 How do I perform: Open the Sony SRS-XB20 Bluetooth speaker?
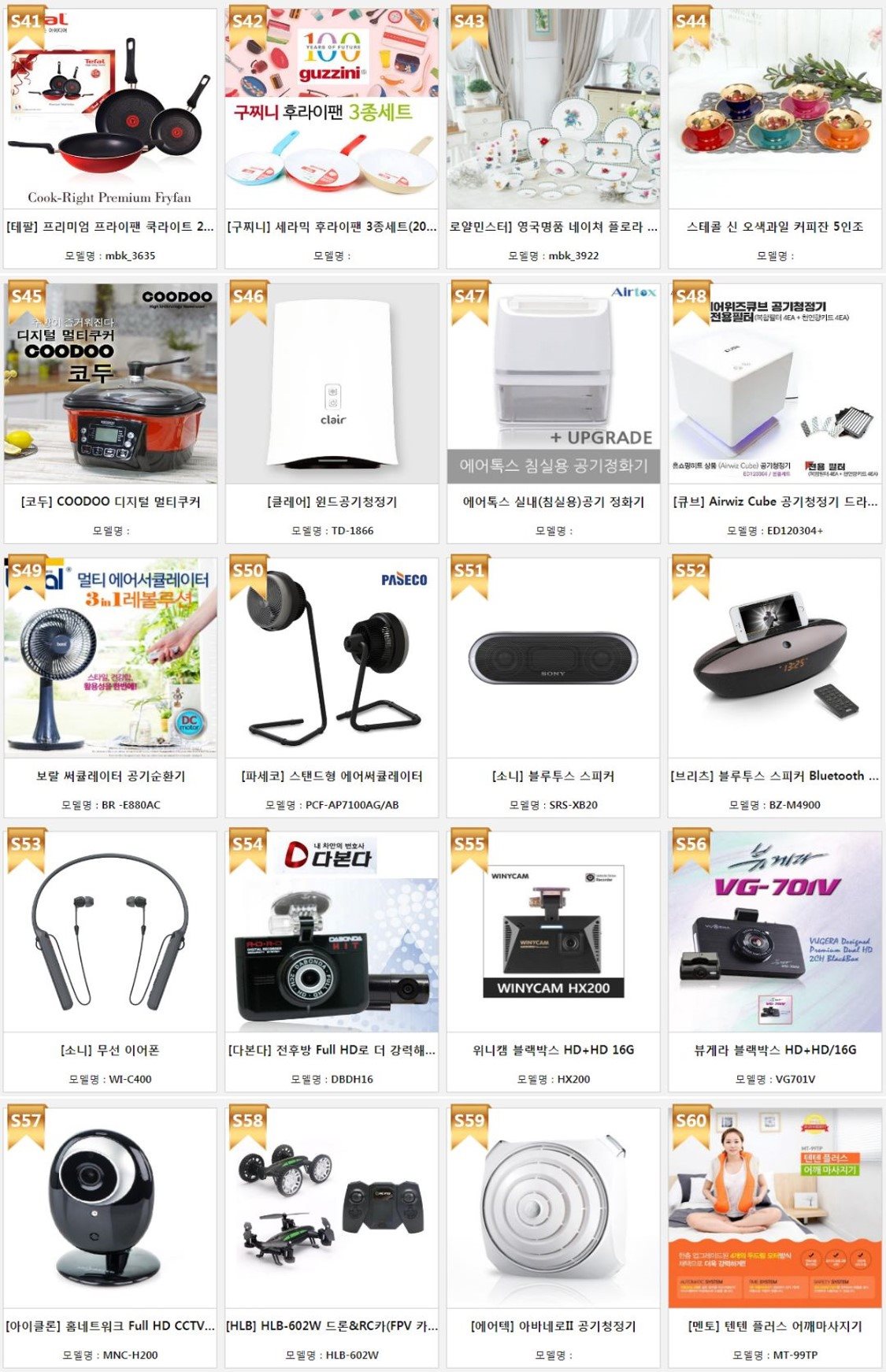coord(553,776)
